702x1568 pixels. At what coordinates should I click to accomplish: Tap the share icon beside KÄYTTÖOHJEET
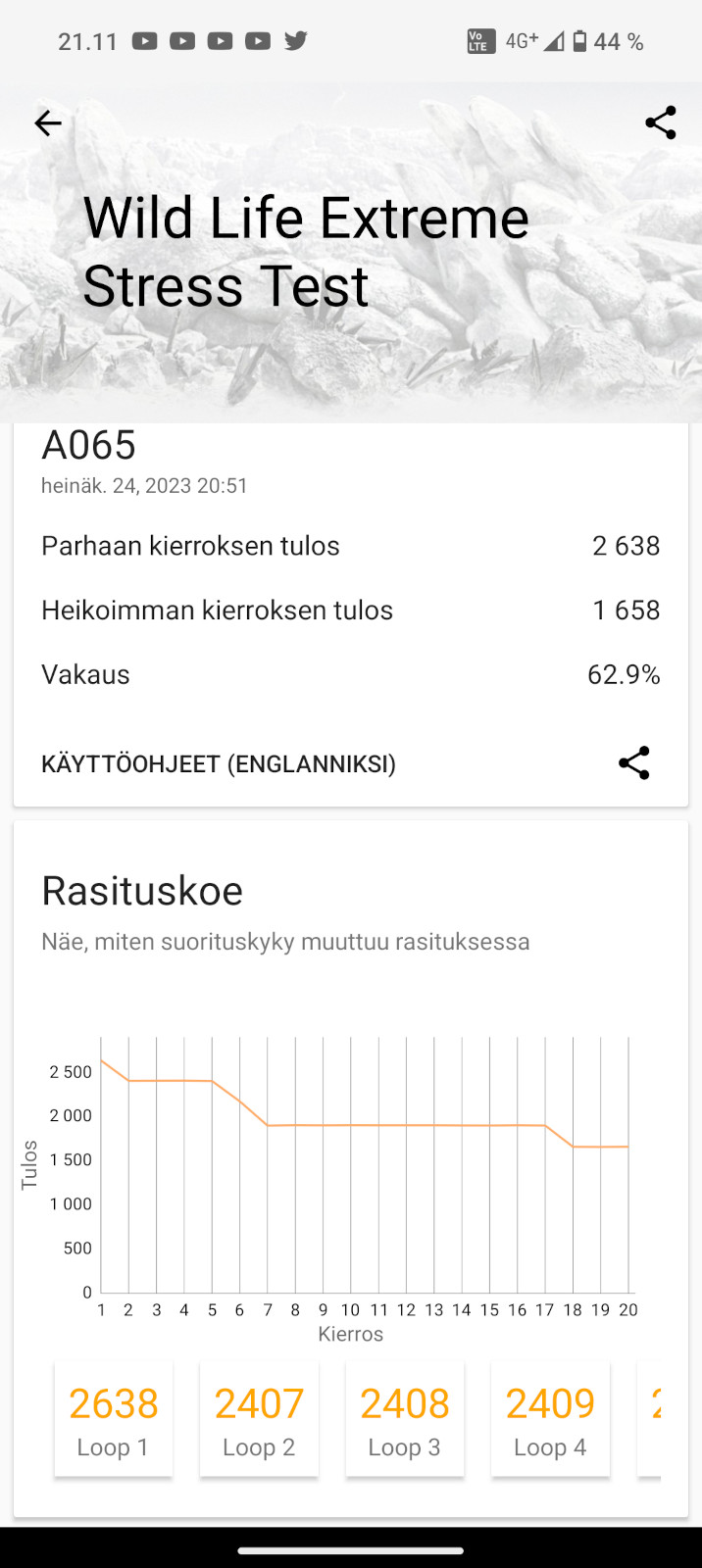(634, 763)
